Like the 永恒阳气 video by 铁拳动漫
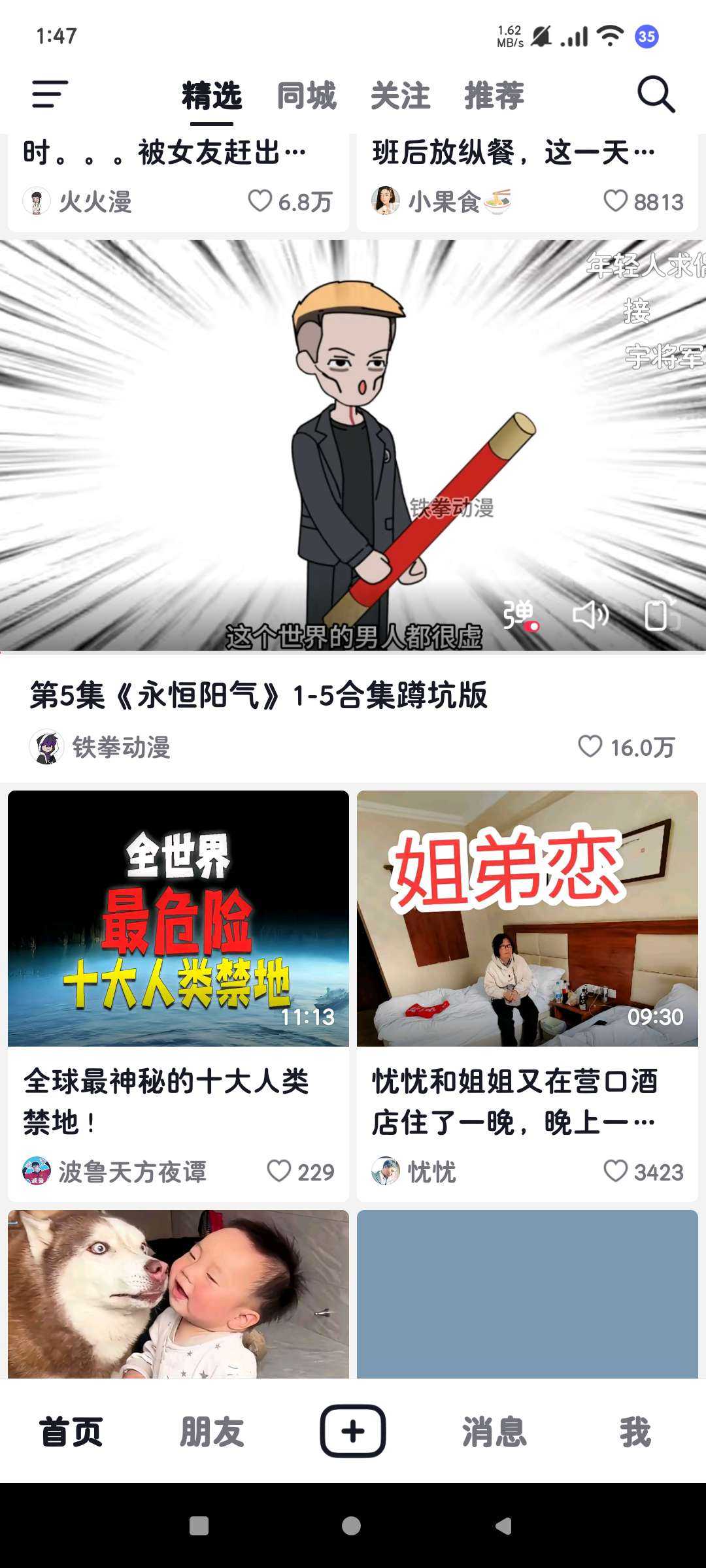This screenshot has width=706, height=1568. tap(590, 746)
